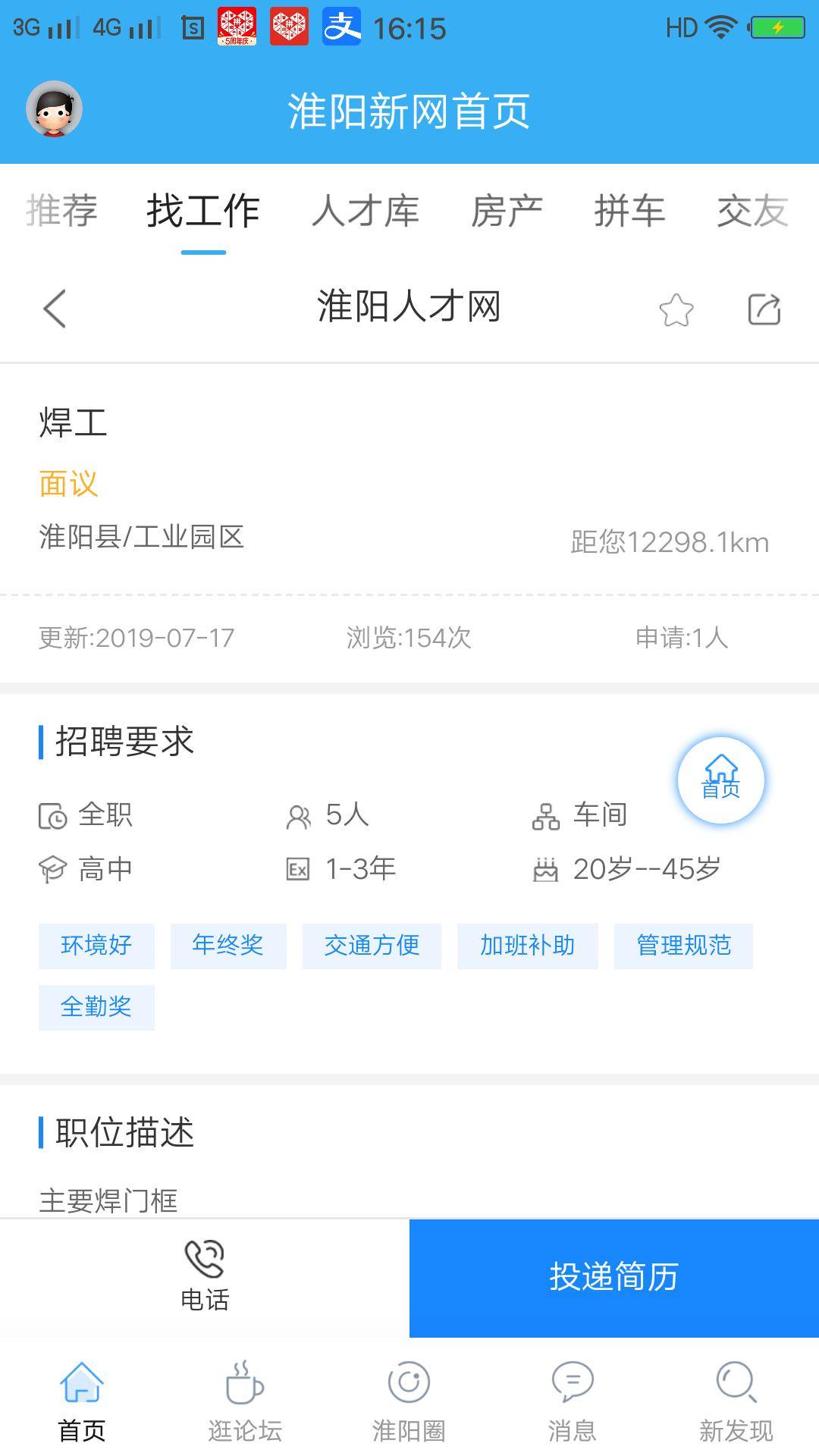Open the profile avatar in the header
The width and height of the screenshot is (819, 1456).
click(54, 109)
